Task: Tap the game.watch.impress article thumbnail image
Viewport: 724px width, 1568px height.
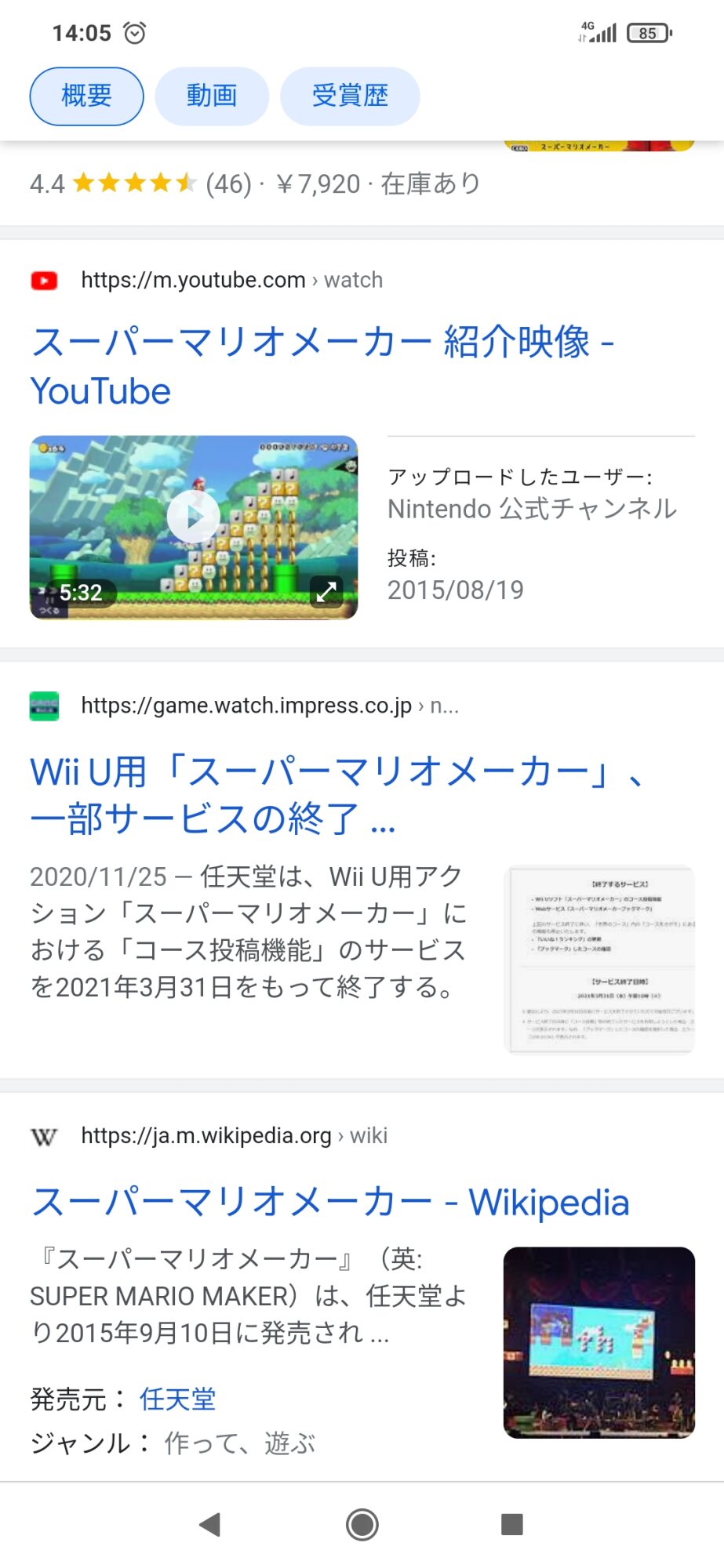Action: [599, 959]
